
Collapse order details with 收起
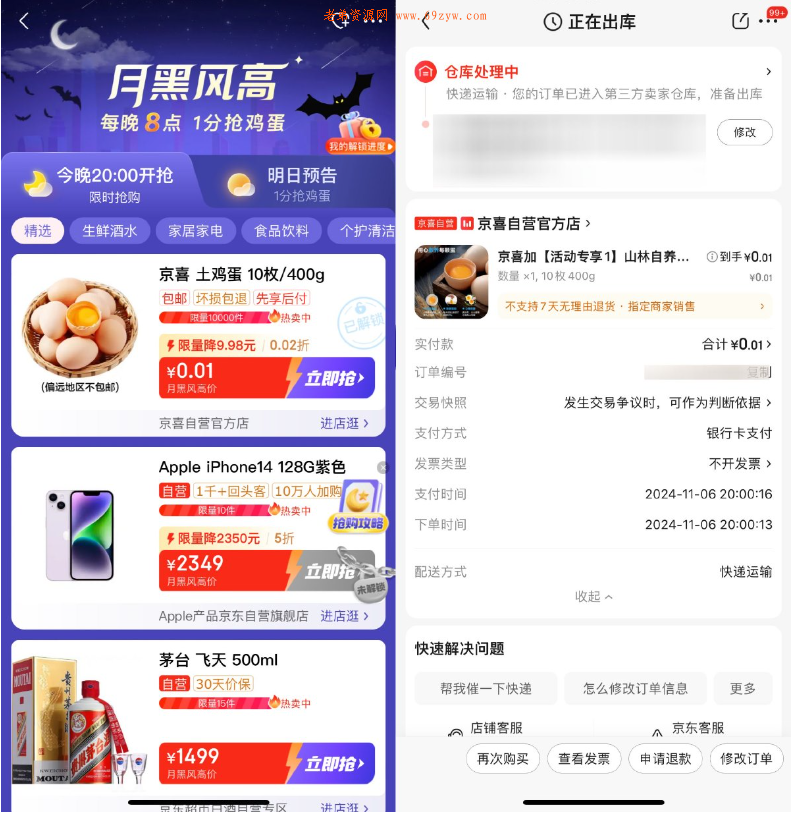(593, 596)
